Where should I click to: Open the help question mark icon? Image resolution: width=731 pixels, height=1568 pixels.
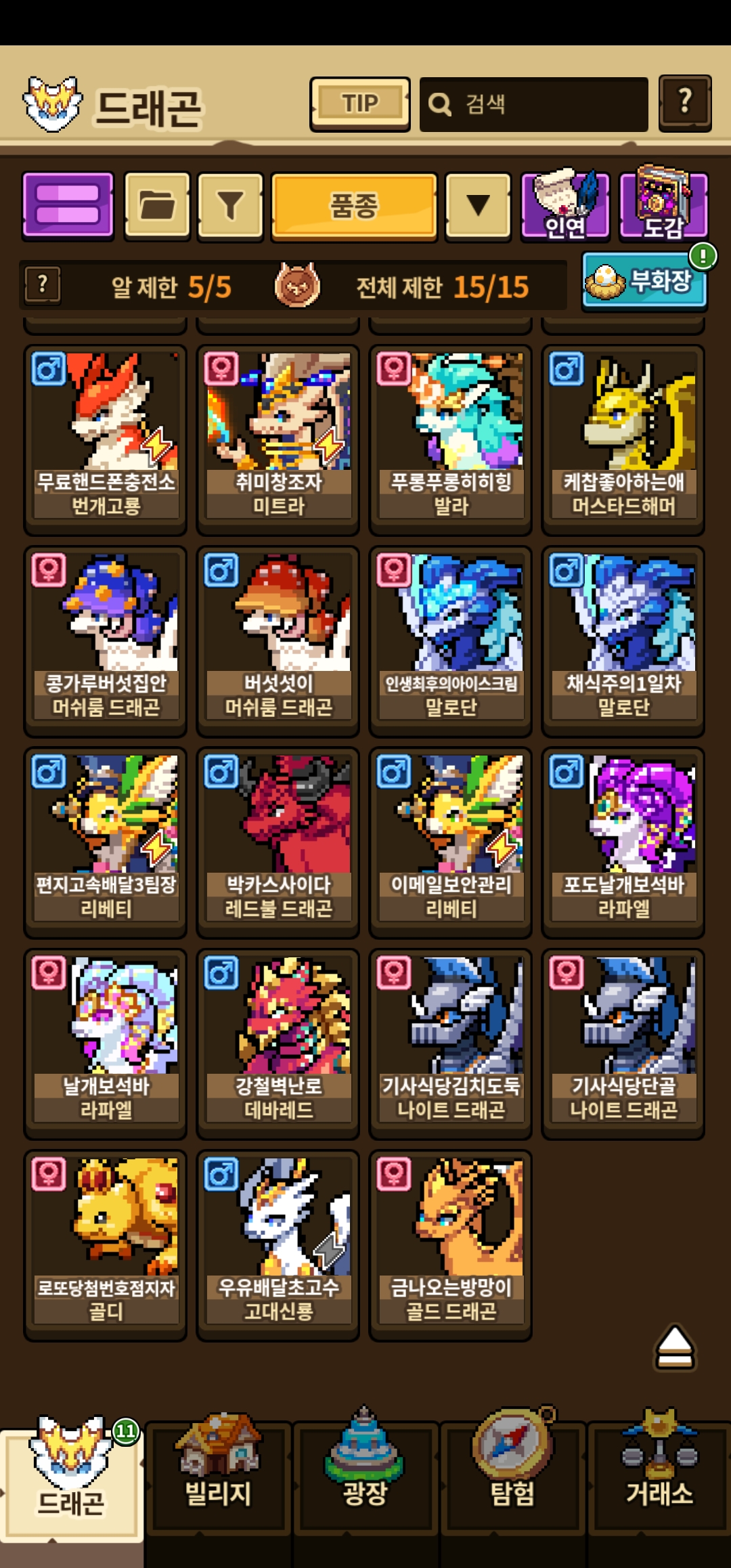pyautogui.click(x=685, y=103)
